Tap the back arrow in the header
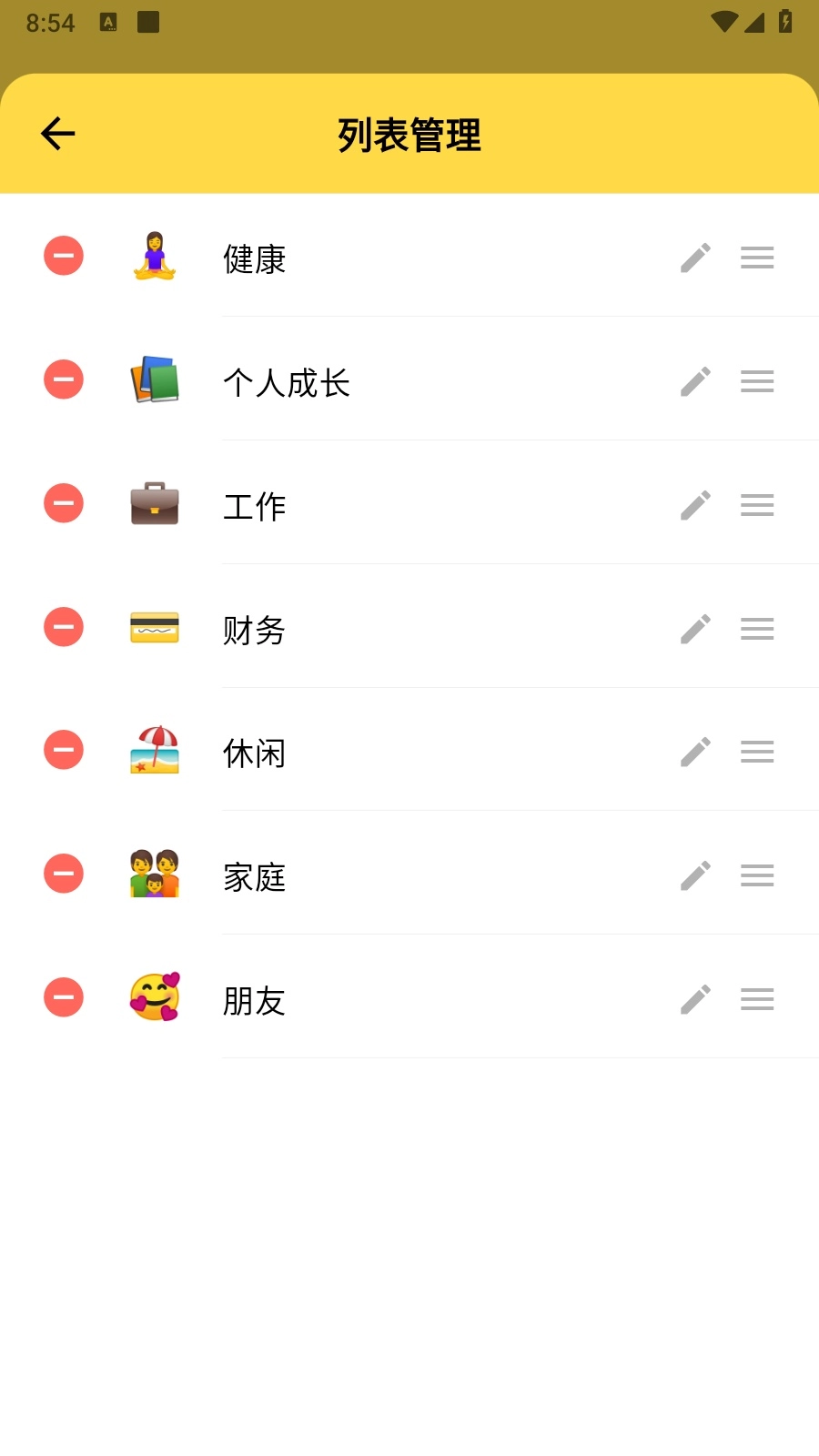The width and height of the screenshot is (819, 1456). [x=57, y=133]
